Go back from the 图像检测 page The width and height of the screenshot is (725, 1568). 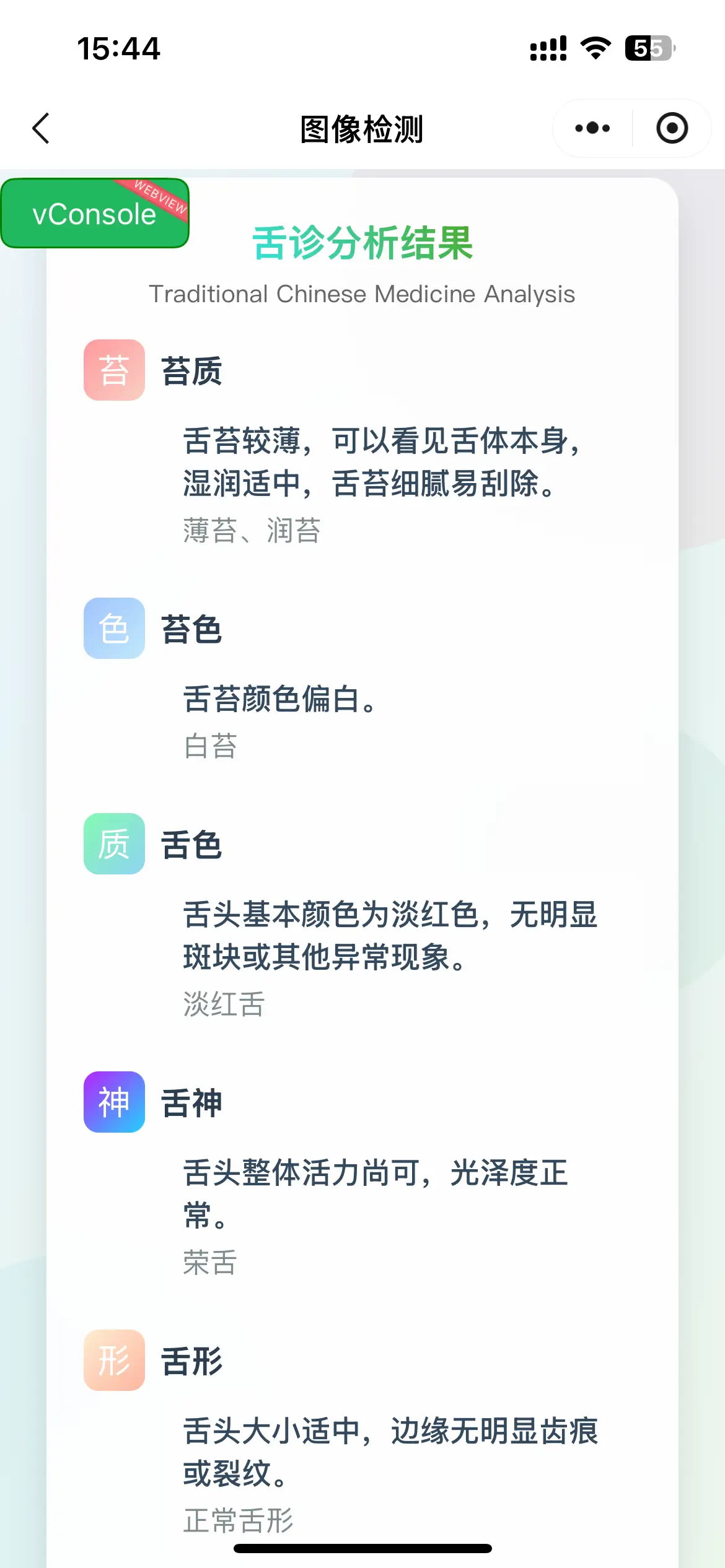(42, 129)
